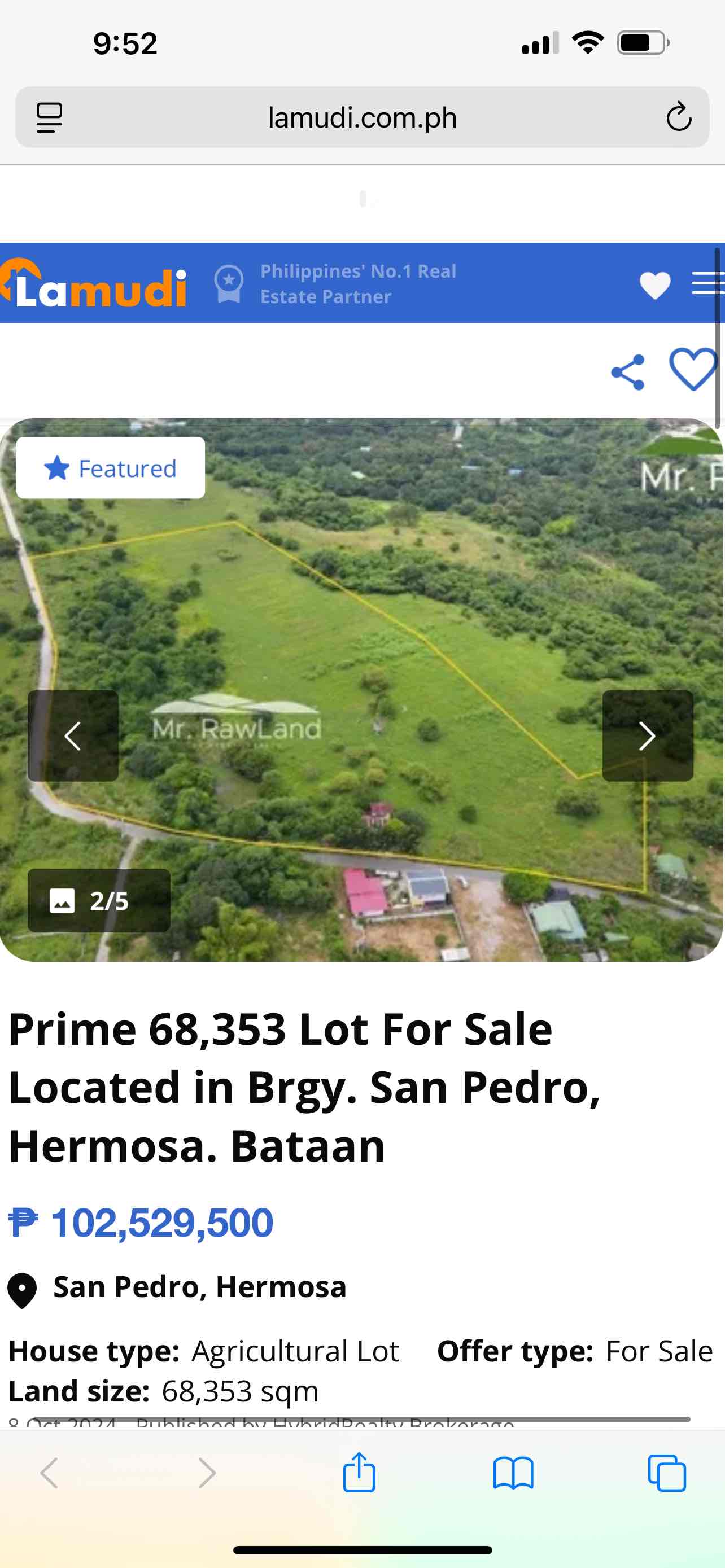Focus the lamudi.com.ph address bar

click(x=362, y=117)
